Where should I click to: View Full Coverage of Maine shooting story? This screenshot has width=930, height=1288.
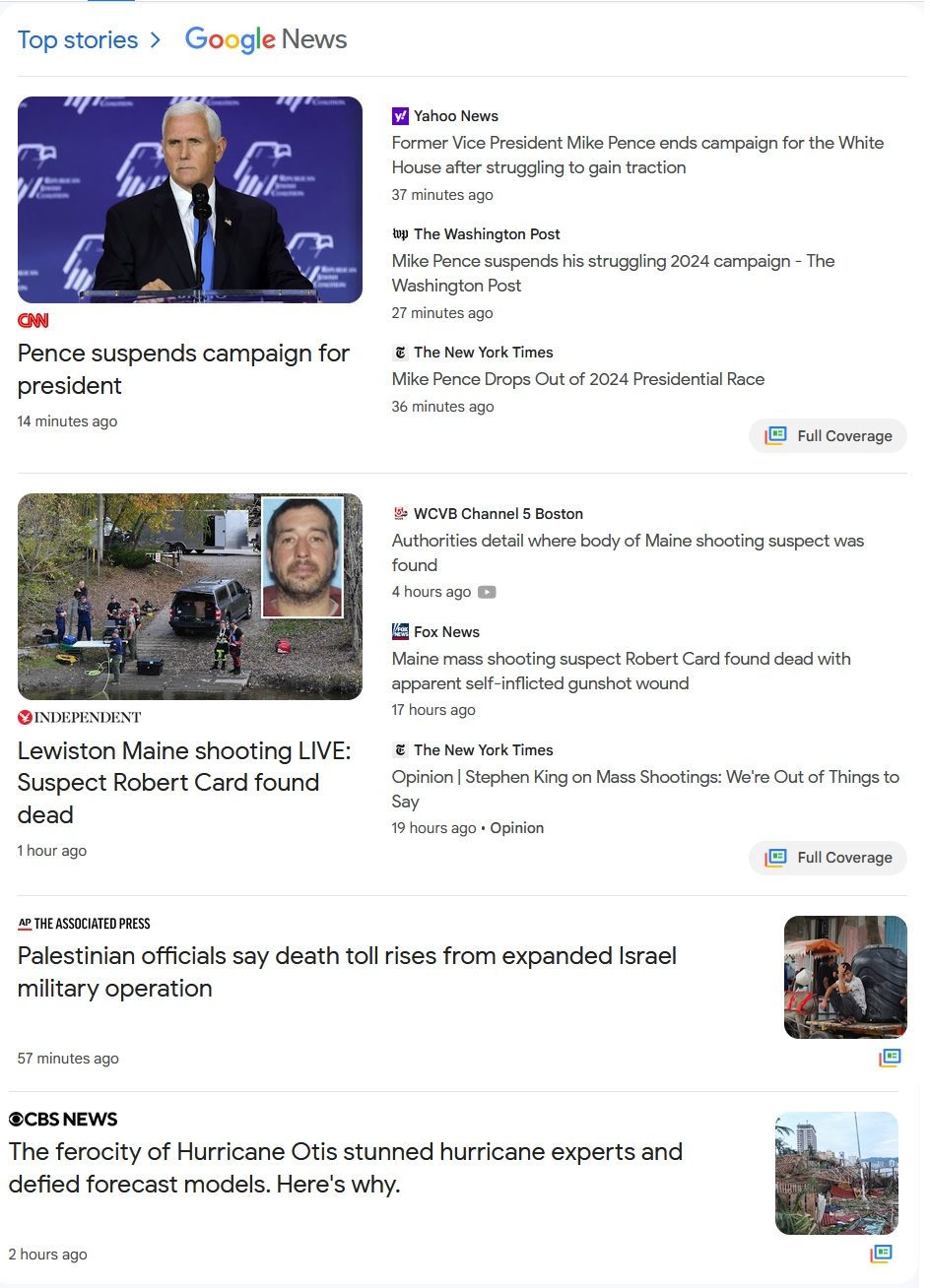click(x=828, y=858)
